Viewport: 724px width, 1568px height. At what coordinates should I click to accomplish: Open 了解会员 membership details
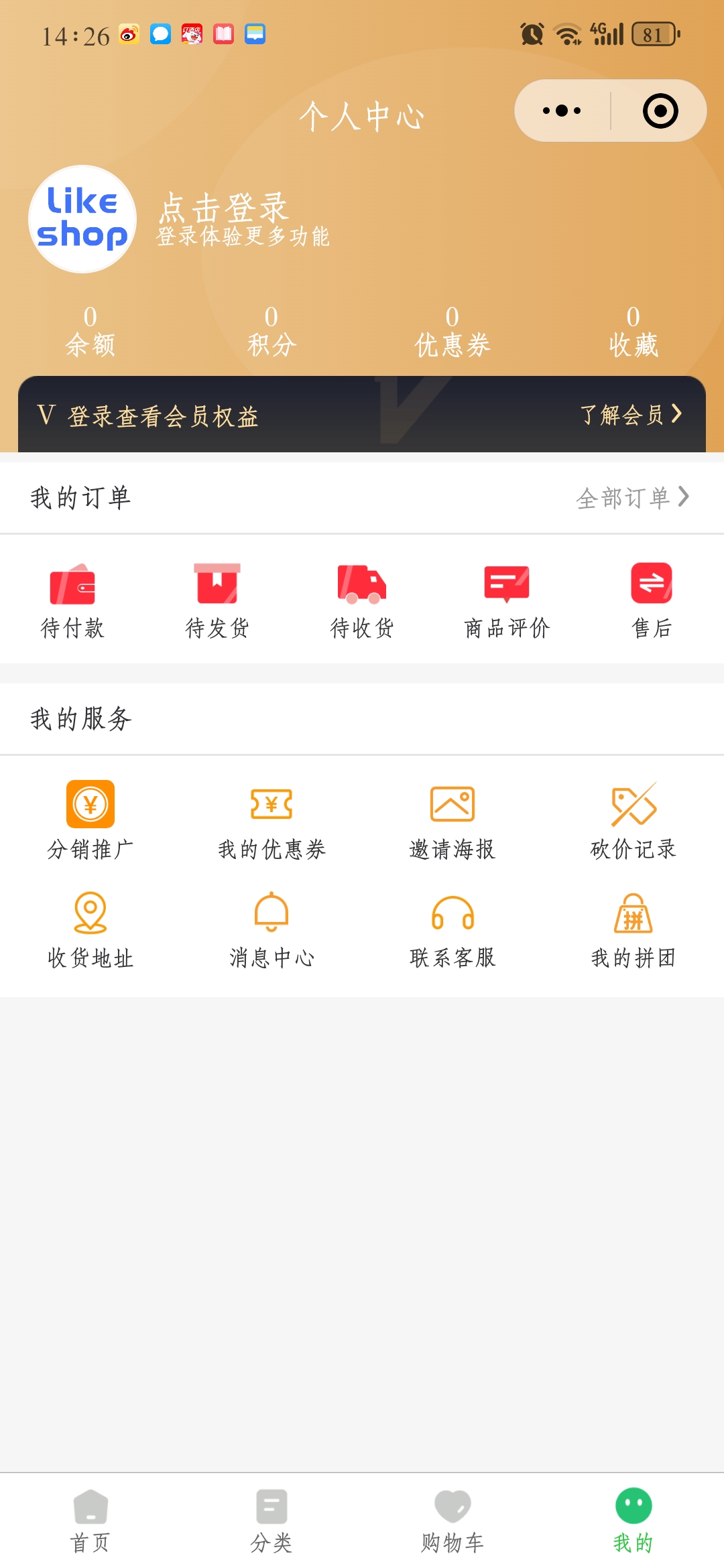pos(630,415)
